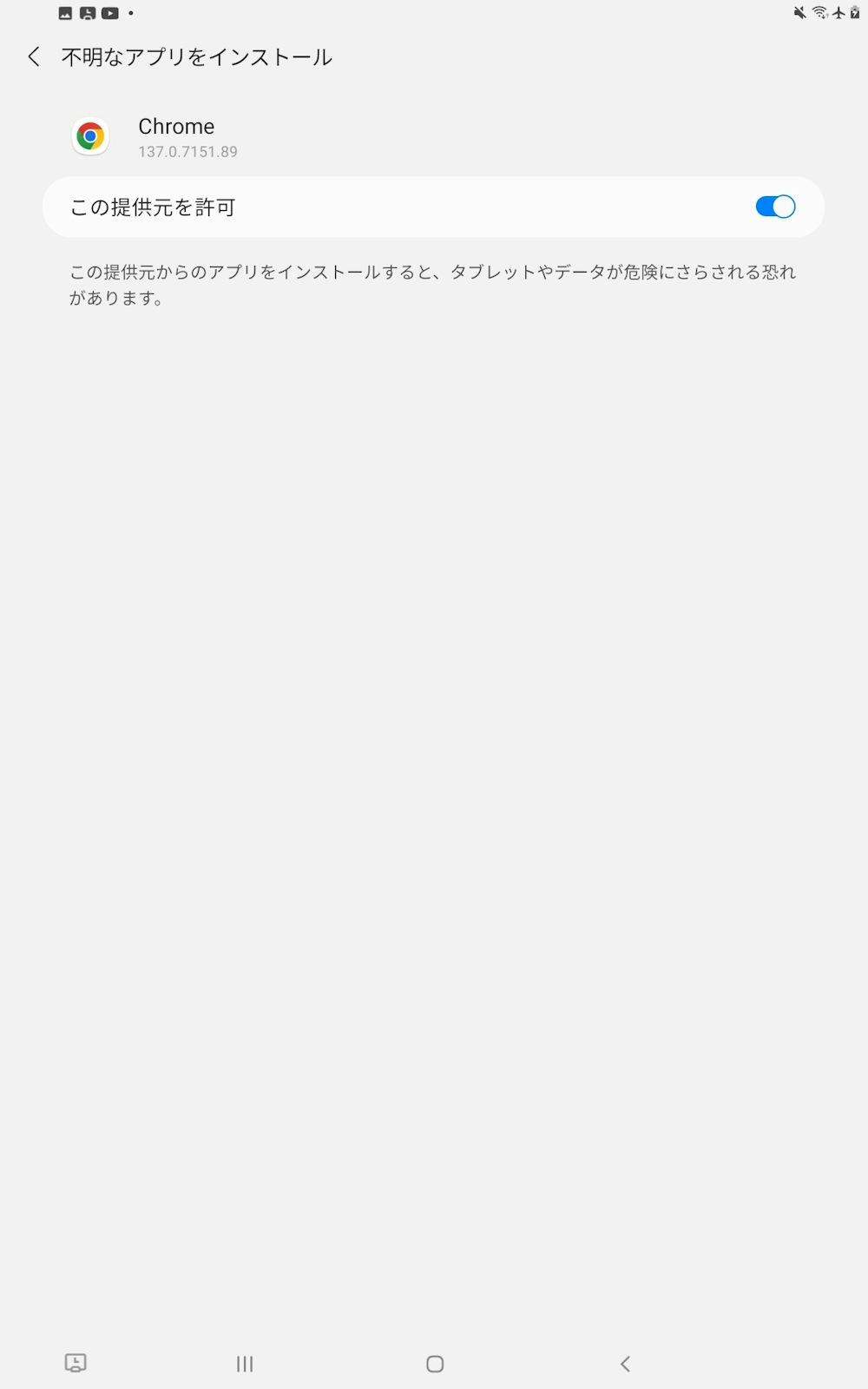Open recent apps with the recents button
Image resolution: width=868 pixels, height=1389 pixels.
244,1364
